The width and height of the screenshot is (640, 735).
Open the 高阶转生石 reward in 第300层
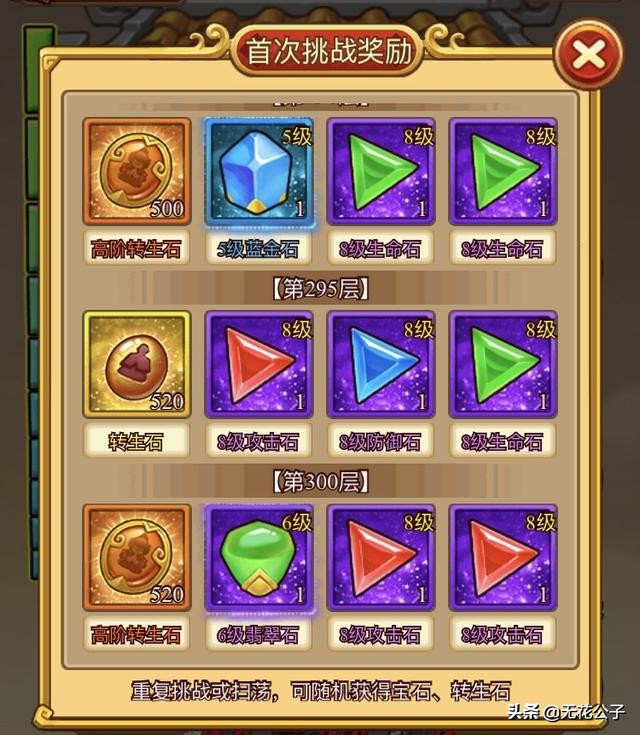[x=137, y=557]
